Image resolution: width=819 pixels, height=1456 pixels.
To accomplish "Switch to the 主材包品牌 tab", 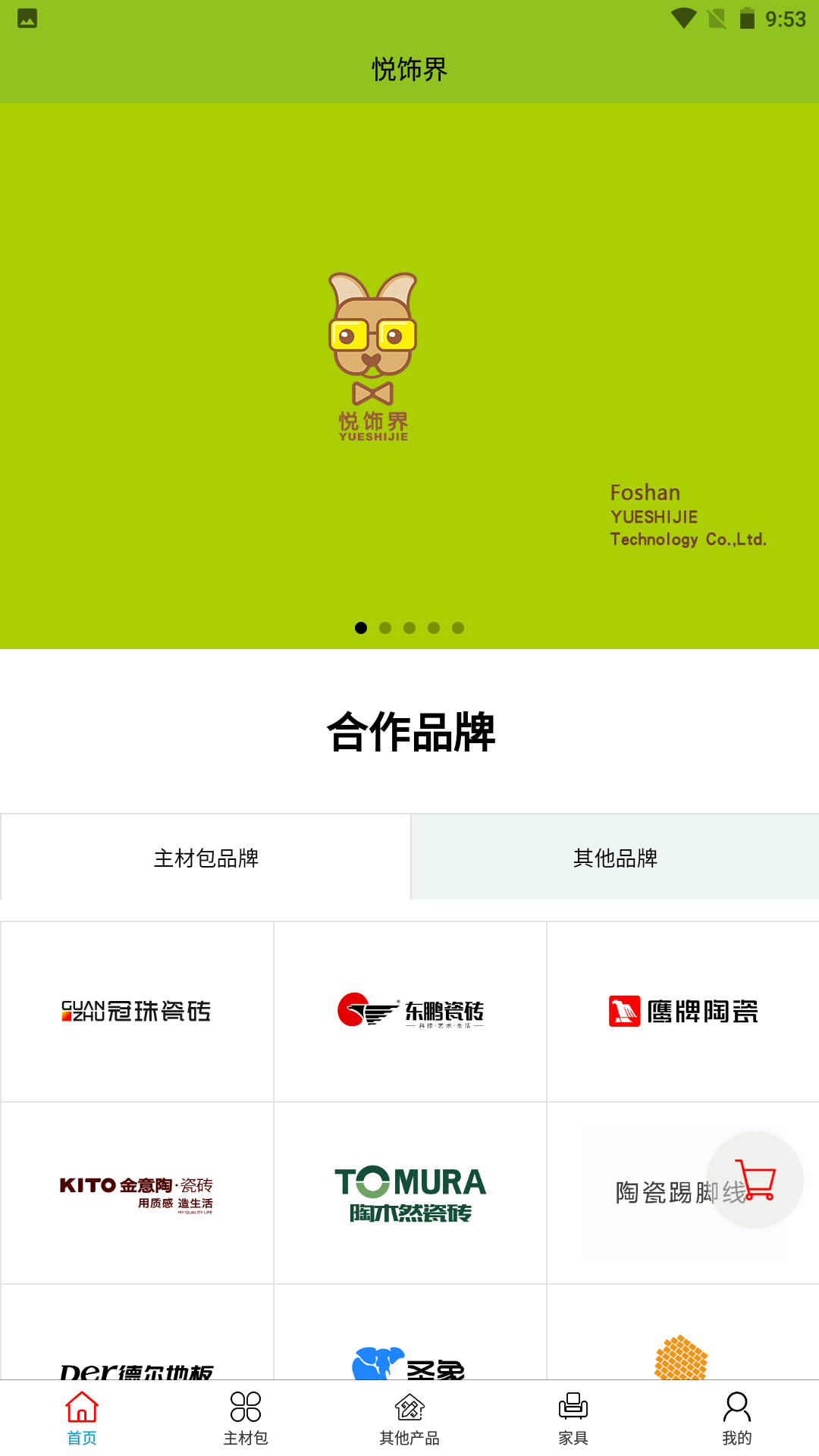I will click(206, 858).
